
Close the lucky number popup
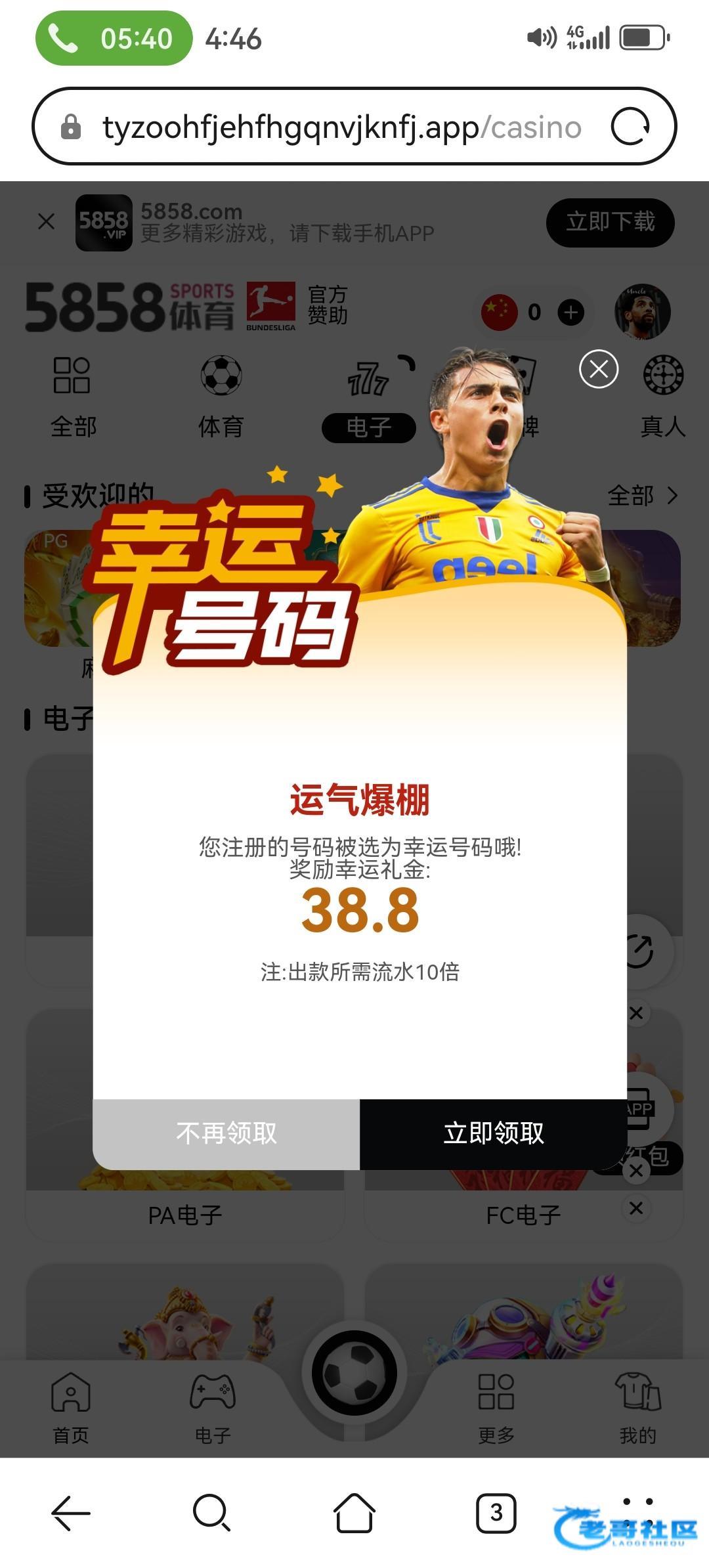(598, 369)
